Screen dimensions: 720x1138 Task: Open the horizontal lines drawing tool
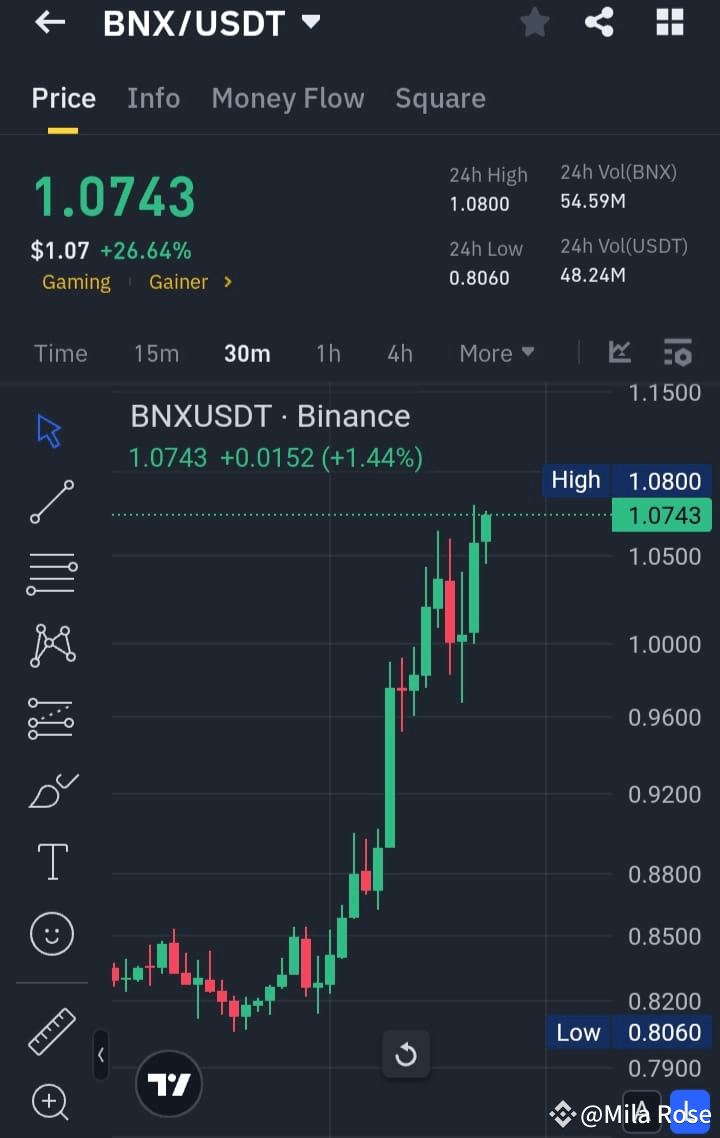(51, 573)
